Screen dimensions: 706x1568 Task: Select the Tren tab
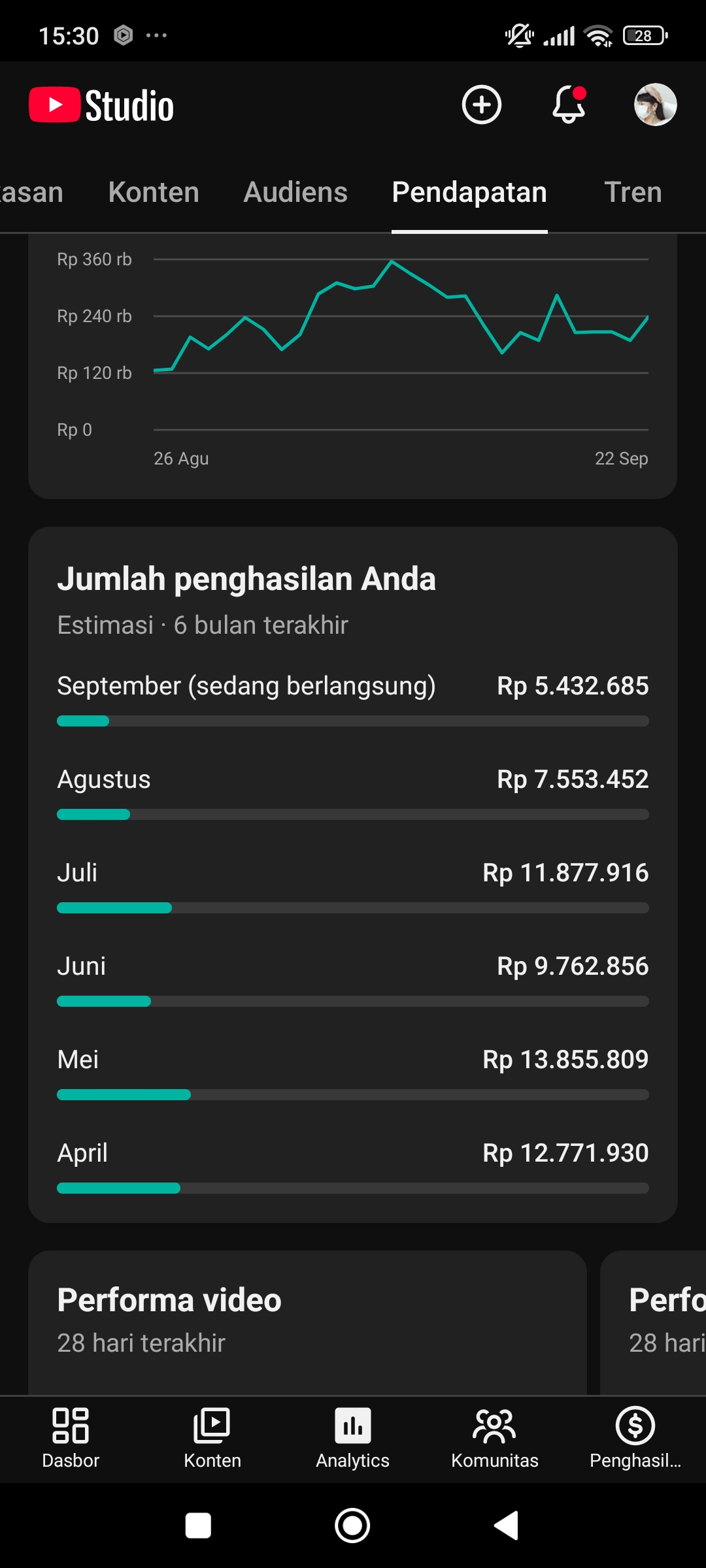(x=633, y=192)
